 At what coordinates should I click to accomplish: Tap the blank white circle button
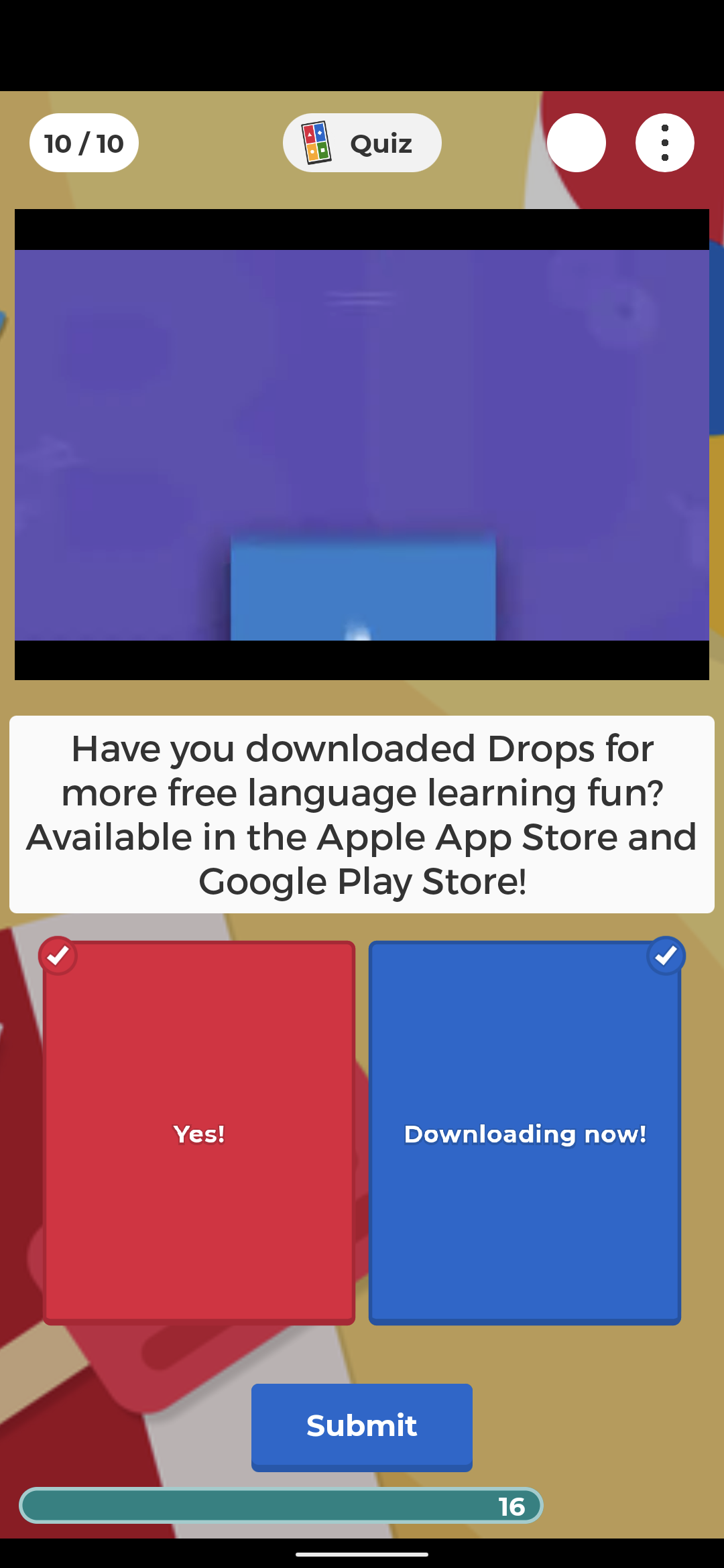click(577, 143)
